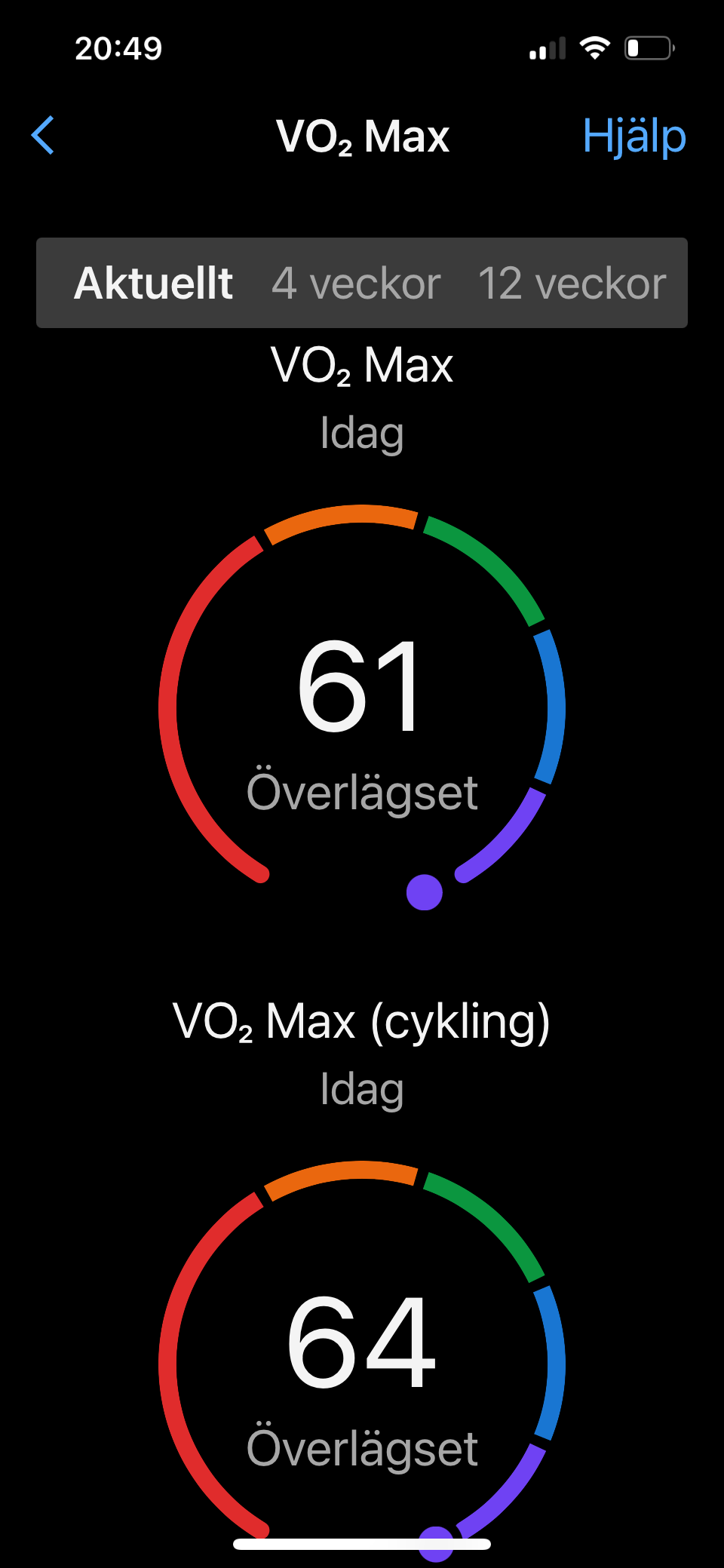Select the Aktuellt tab
This screenshot has height=1568, width=724.
pos(154,284)
